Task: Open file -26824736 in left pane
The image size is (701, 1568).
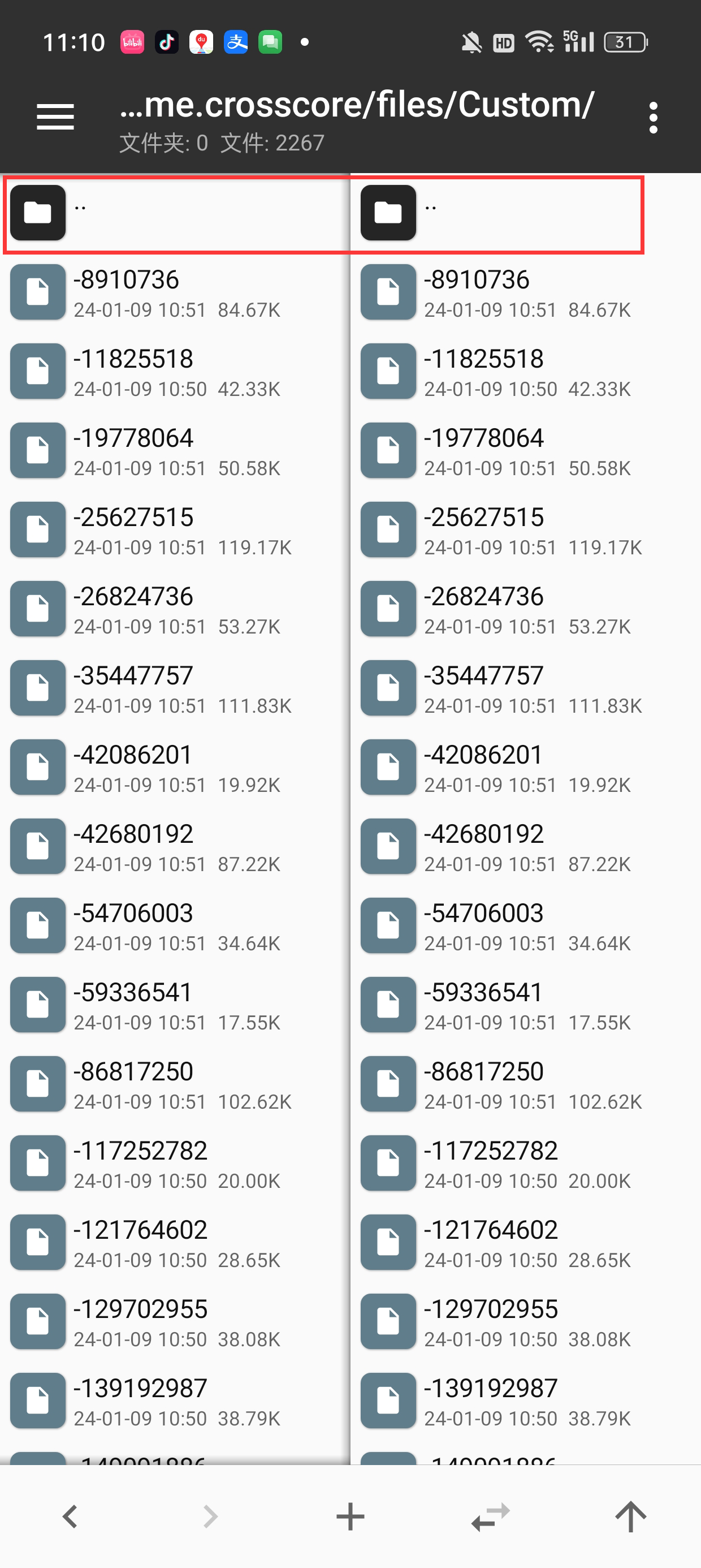Action: (x=176, y=609)
